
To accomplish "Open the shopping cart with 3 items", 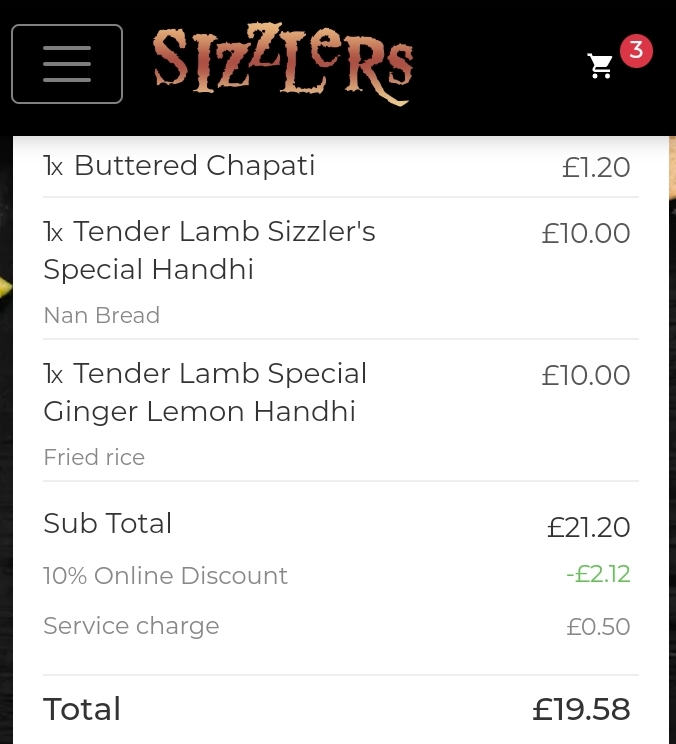I will [x=602, y=66].
